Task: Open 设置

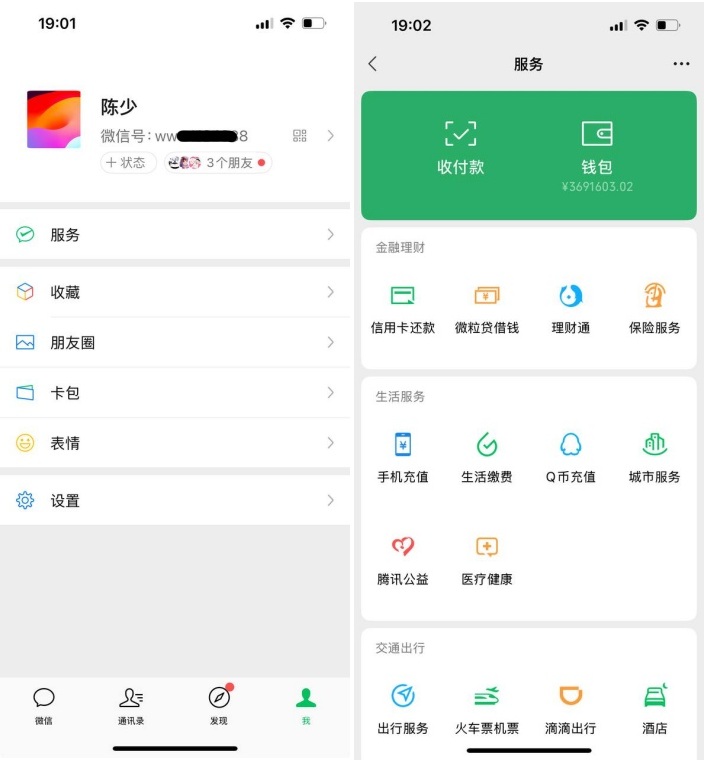Action: (x=175, y=501)
